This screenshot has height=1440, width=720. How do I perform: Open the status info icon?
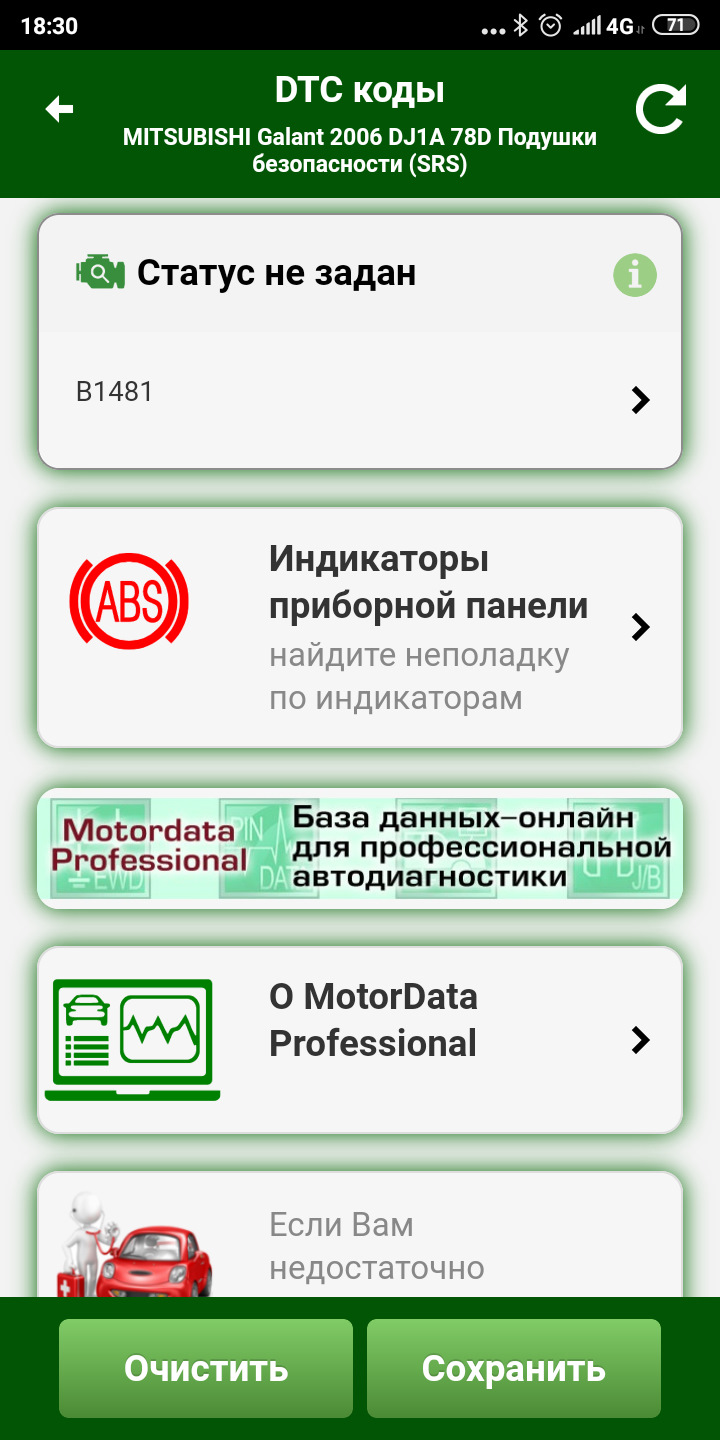tap(635, 273)
